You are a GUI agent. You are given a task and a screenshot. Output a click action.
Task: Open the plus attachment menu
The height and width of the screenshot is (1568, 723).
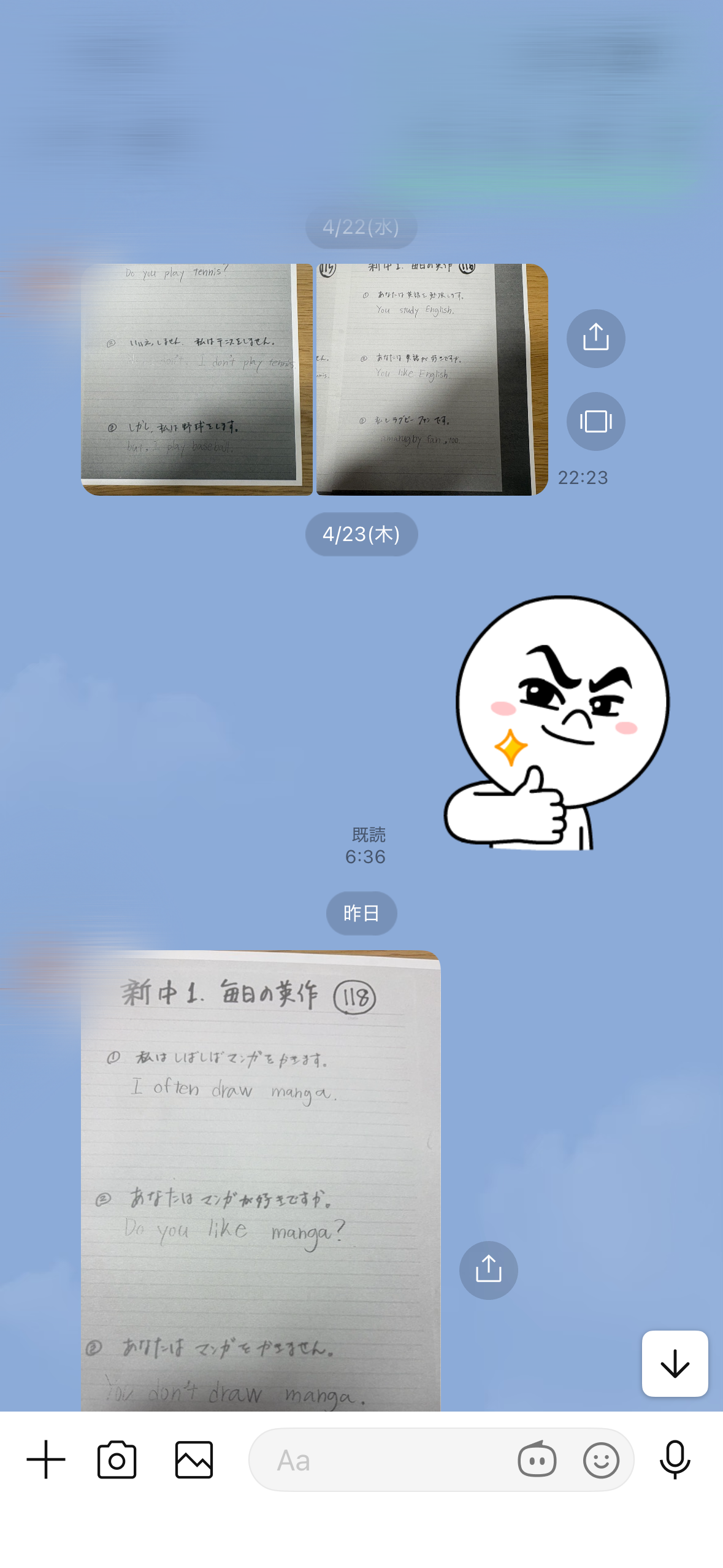pos(46,1460)
